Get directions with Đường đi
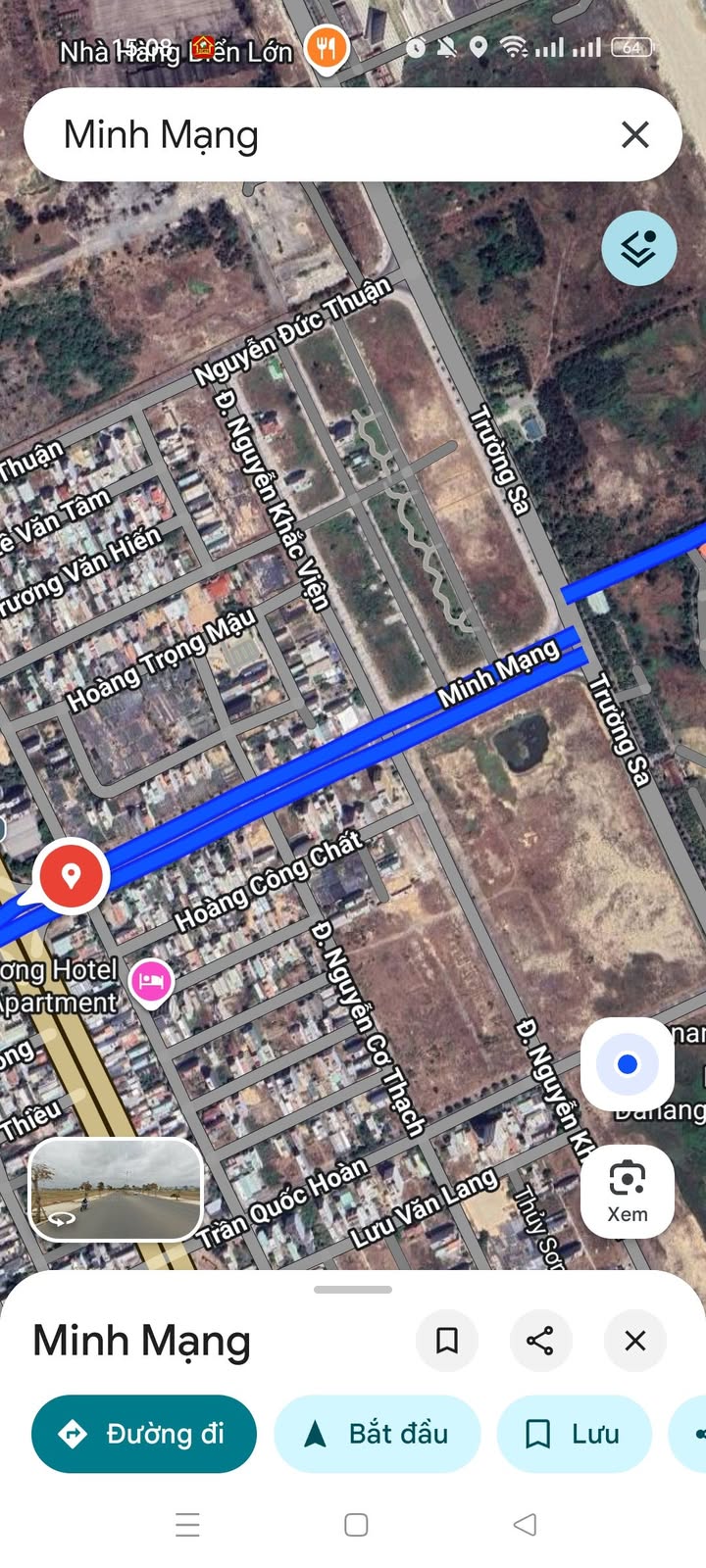This screenshot has width=706, height=1568. 144,1434
